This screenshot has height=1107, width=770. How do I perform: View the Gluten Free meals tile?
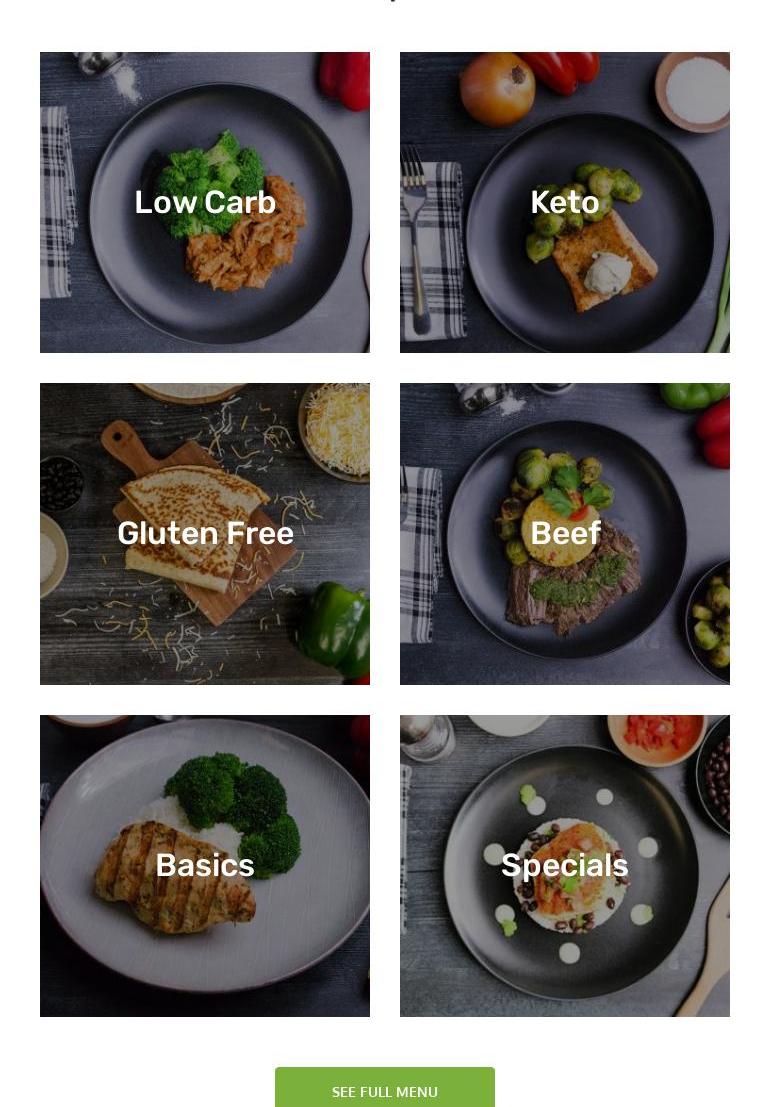[x=205, y=534]
